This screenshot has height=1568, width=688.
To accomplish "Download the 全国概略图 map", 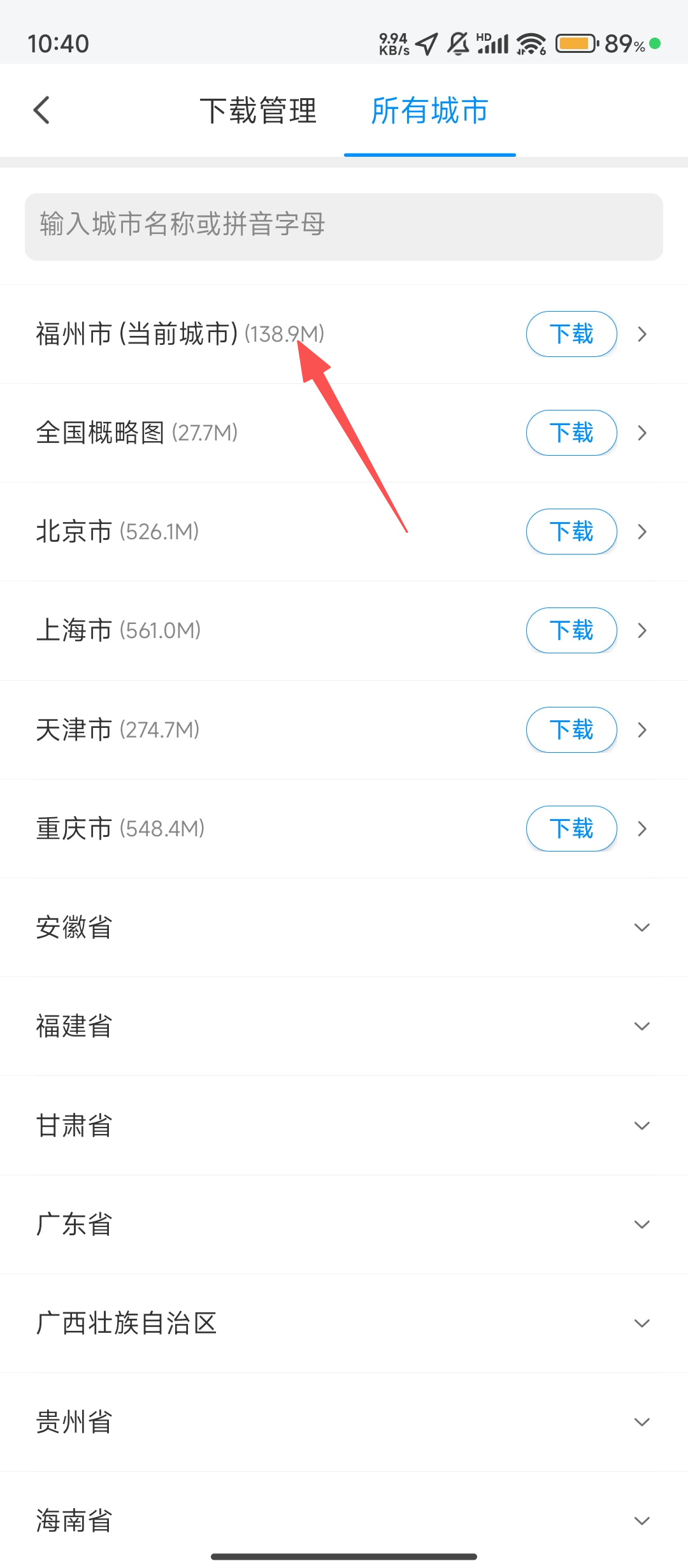I will (571, 433).
